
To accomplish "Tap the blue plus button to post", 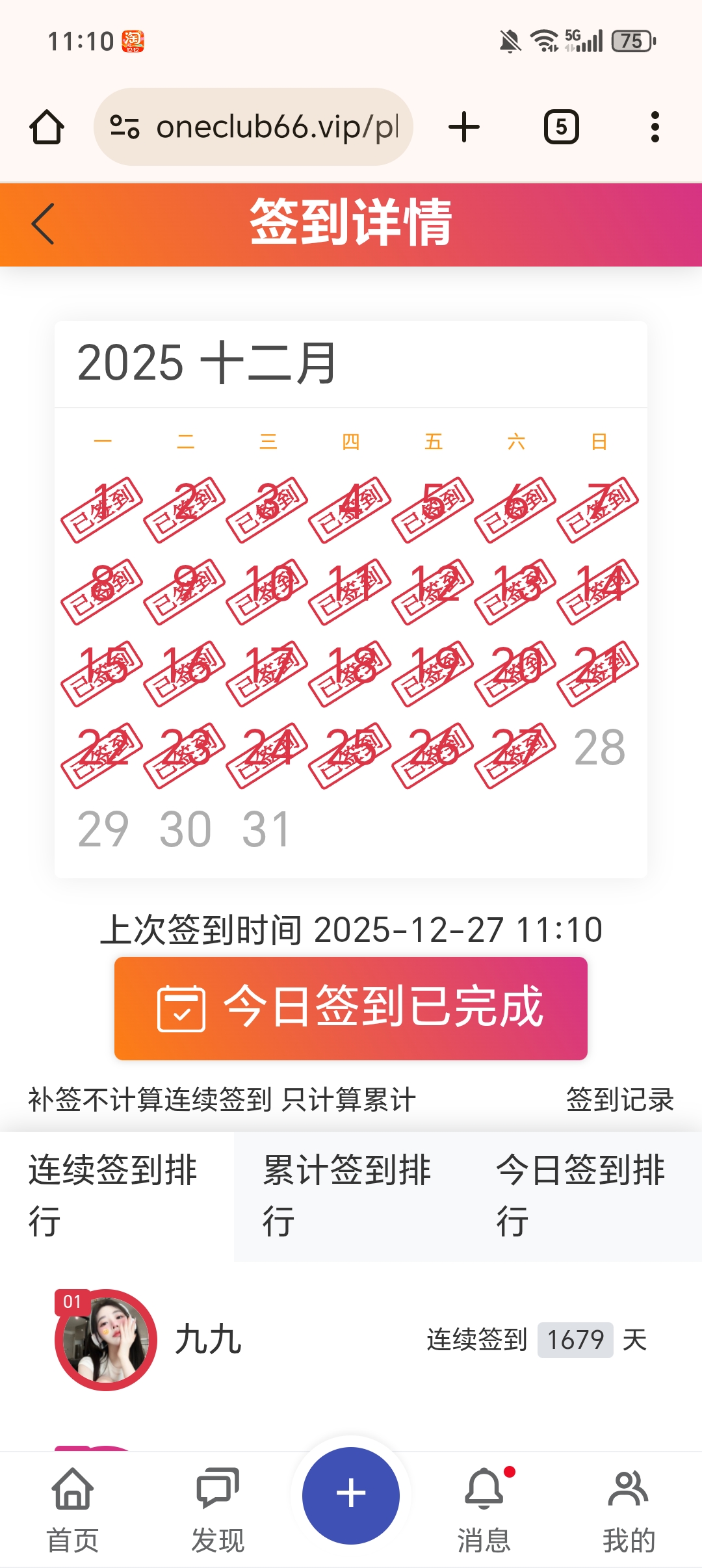I will tap(351, 1495).
